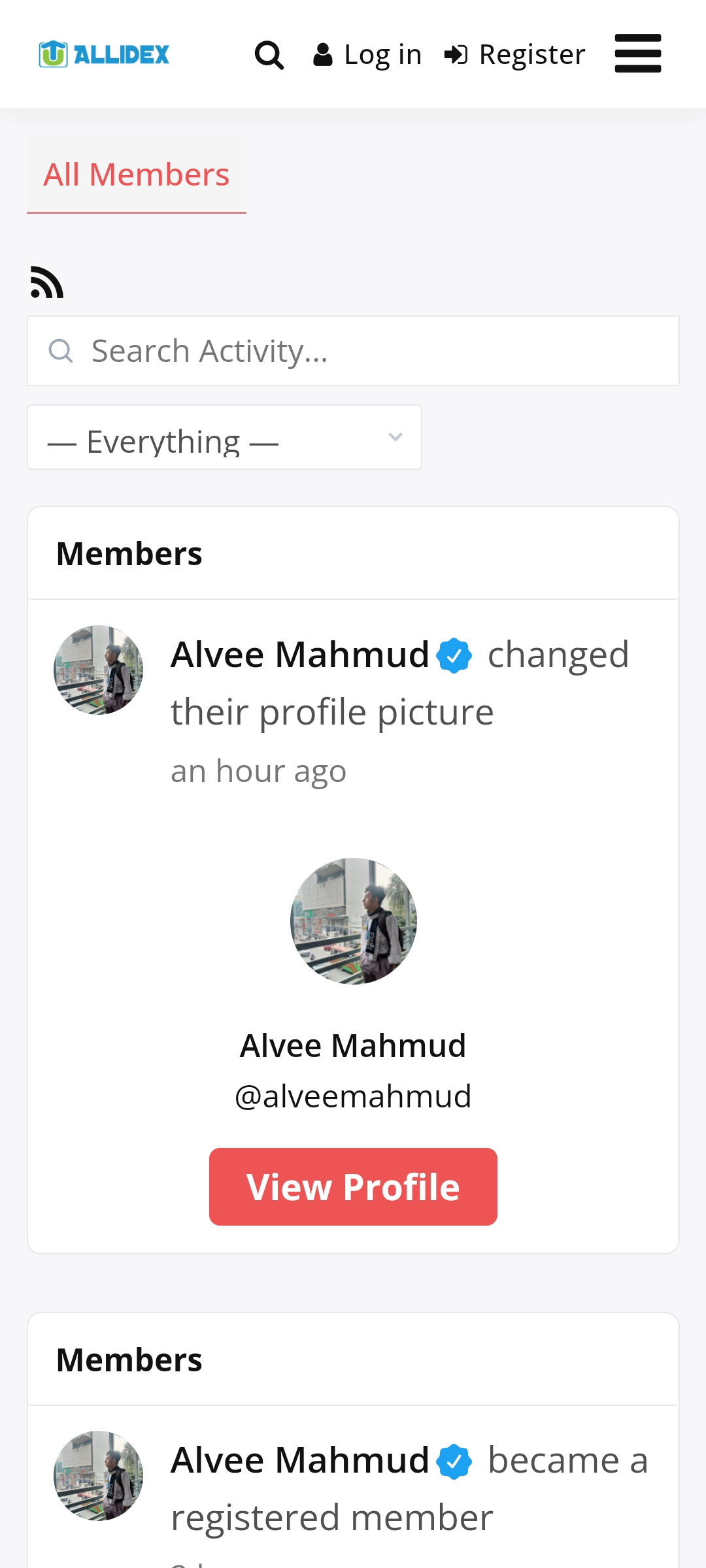Open the search magnifier in the header

[x=269, y=55]
